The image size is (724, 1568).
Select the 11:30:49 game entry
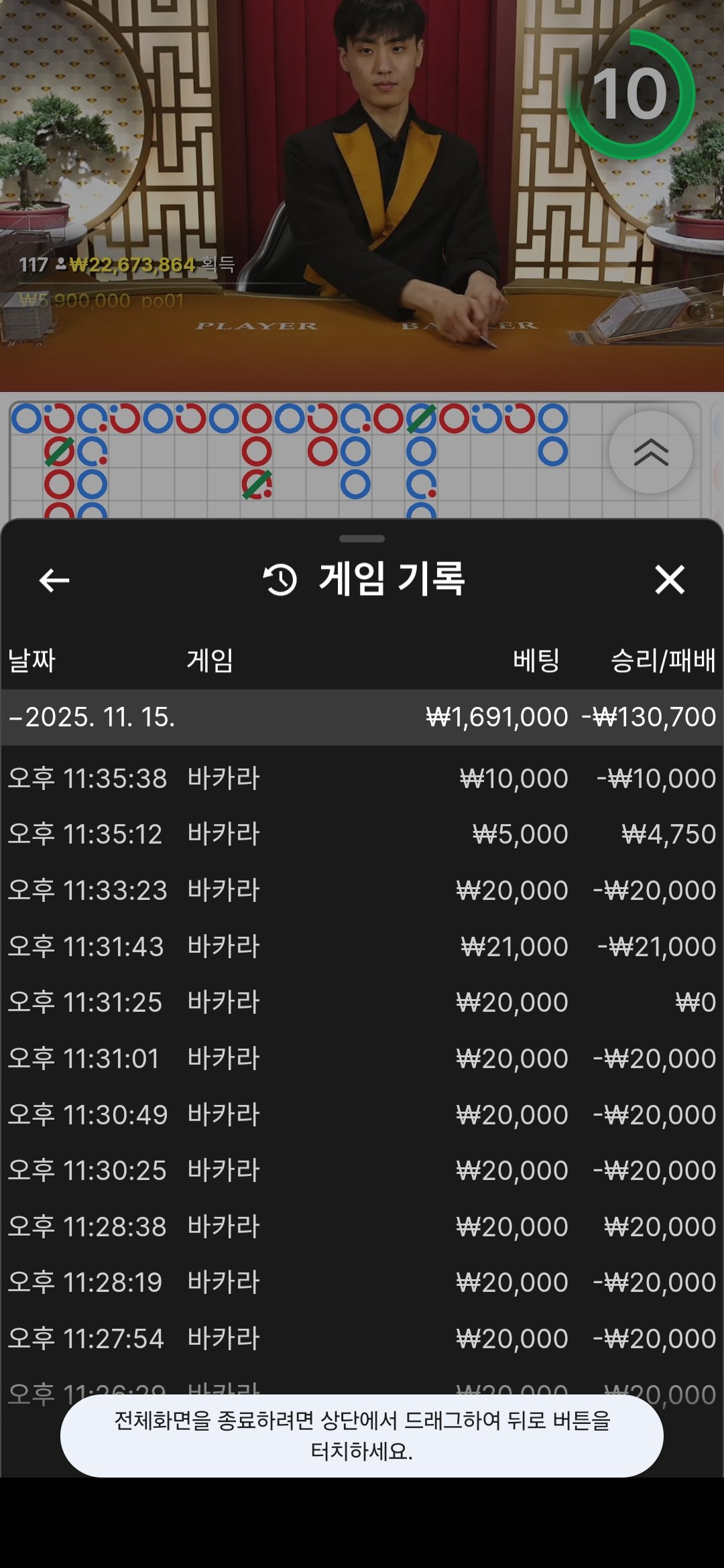362,1115
